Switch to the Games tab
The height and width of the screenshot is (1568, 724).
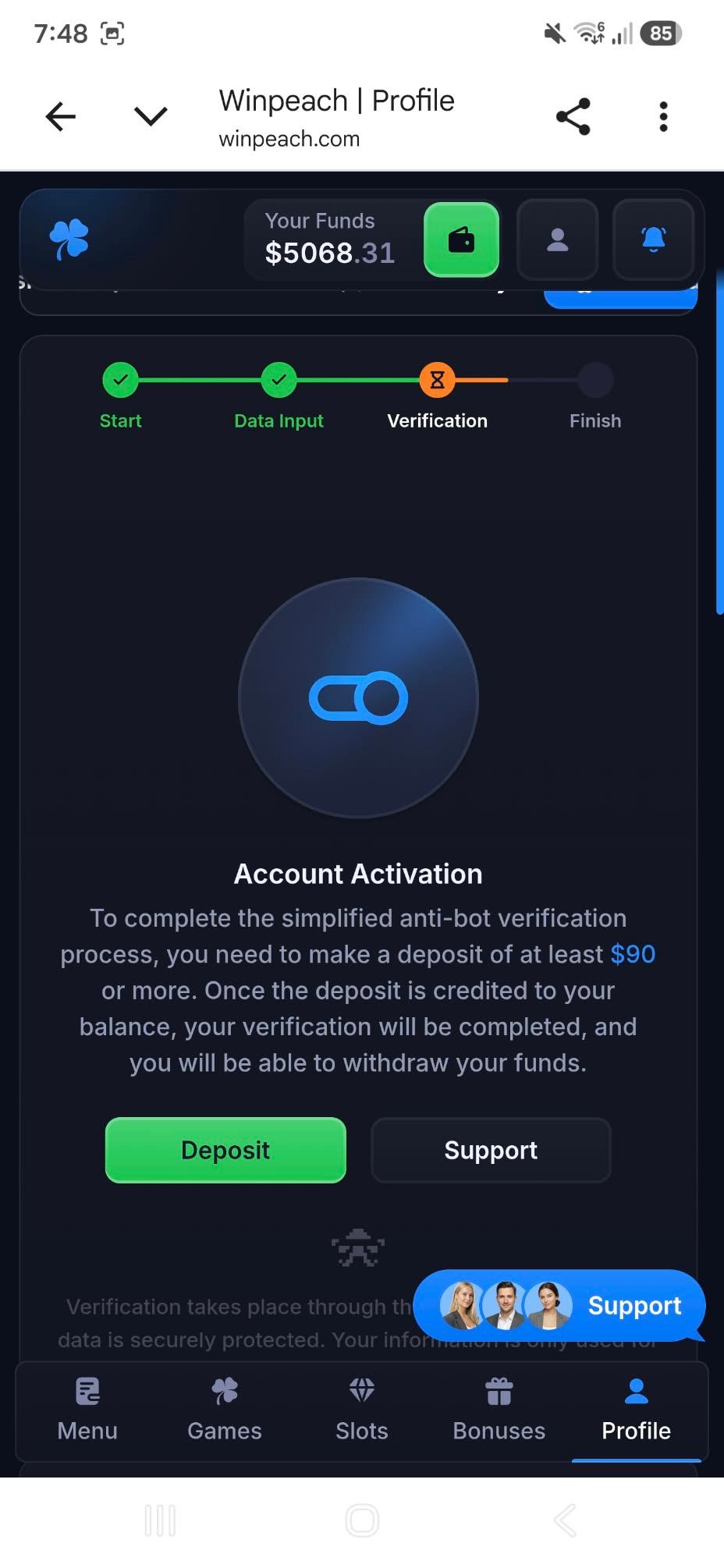(x=225, y=1410)
